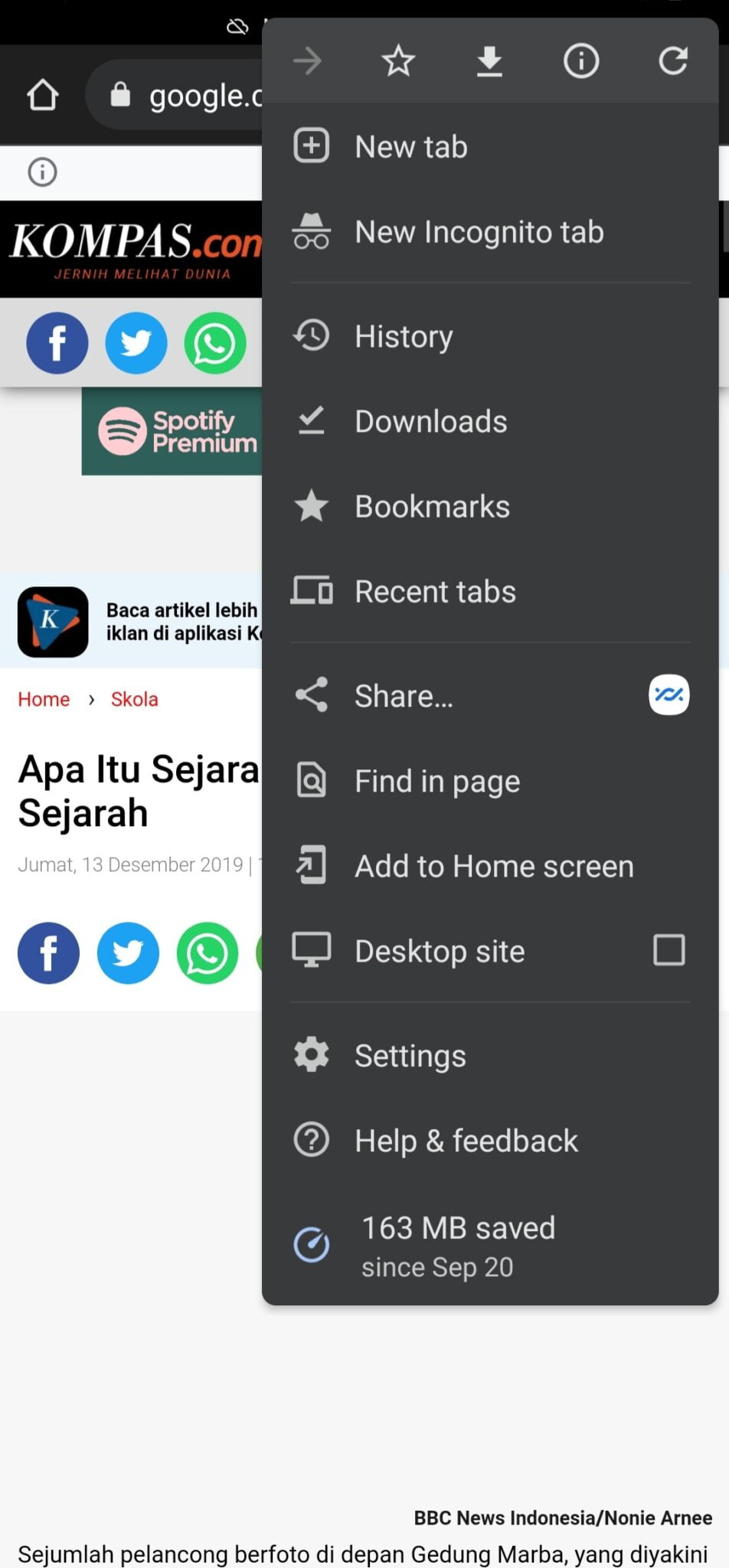Open Help & feedback
The width and height of the screenshot is (729, 1568).
(490, 1141)
